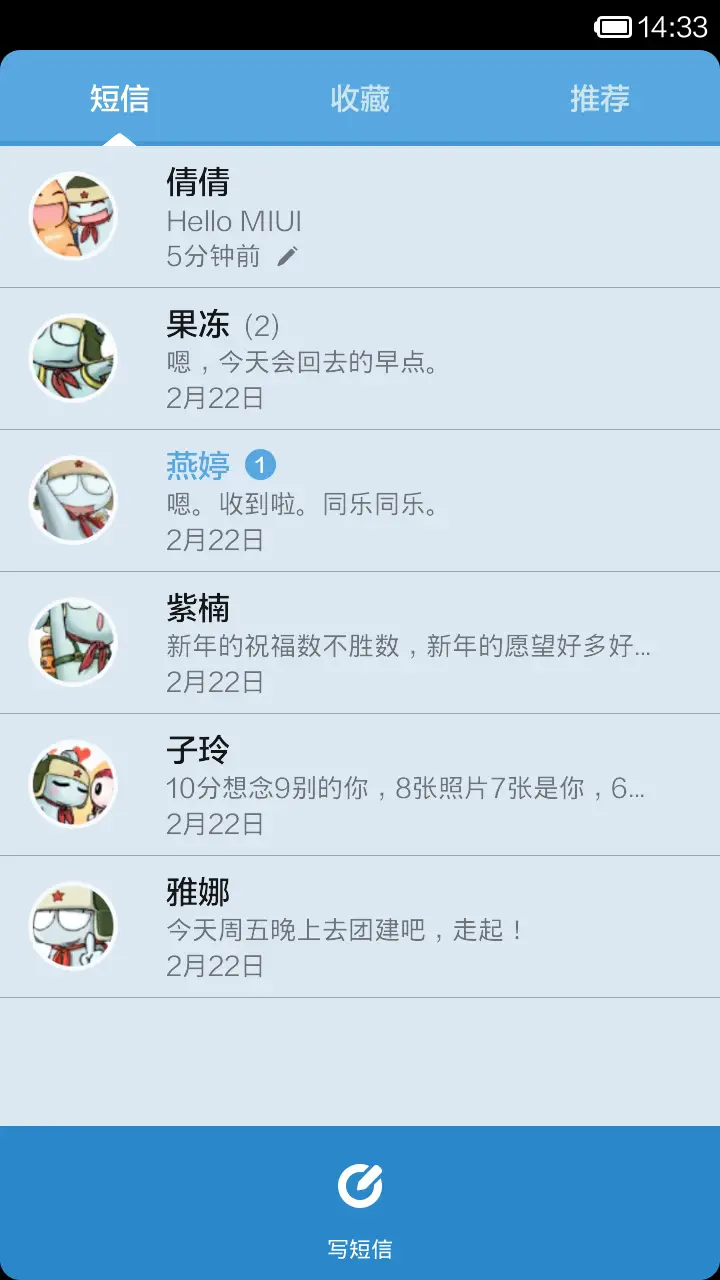Open 紫楠's contact avatar
The image size is (720, 1280).
tap(74, 642)
